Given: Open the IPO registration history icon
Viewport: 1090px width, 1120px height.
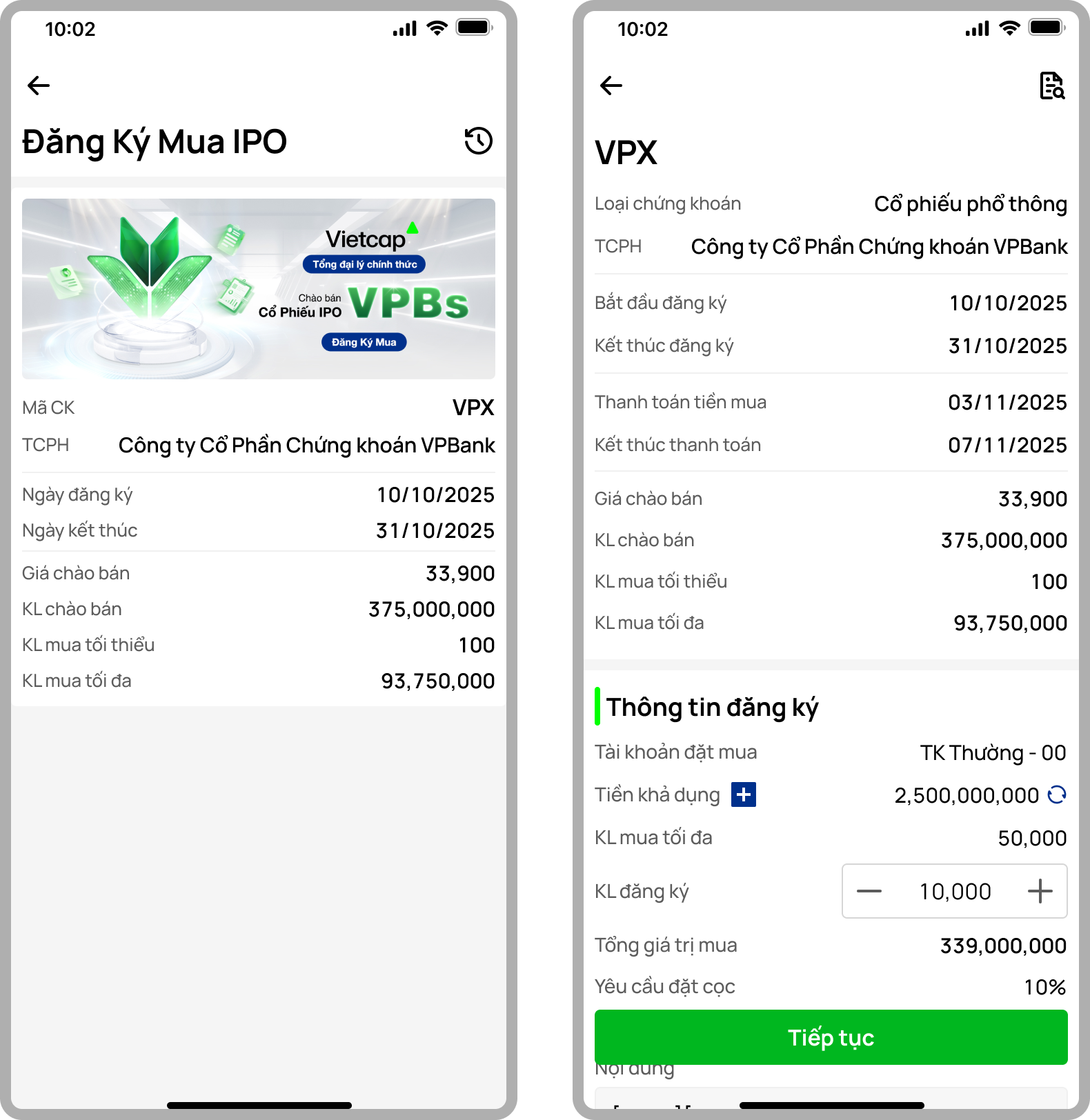Looking at the screenshot, I should point(478,141).
